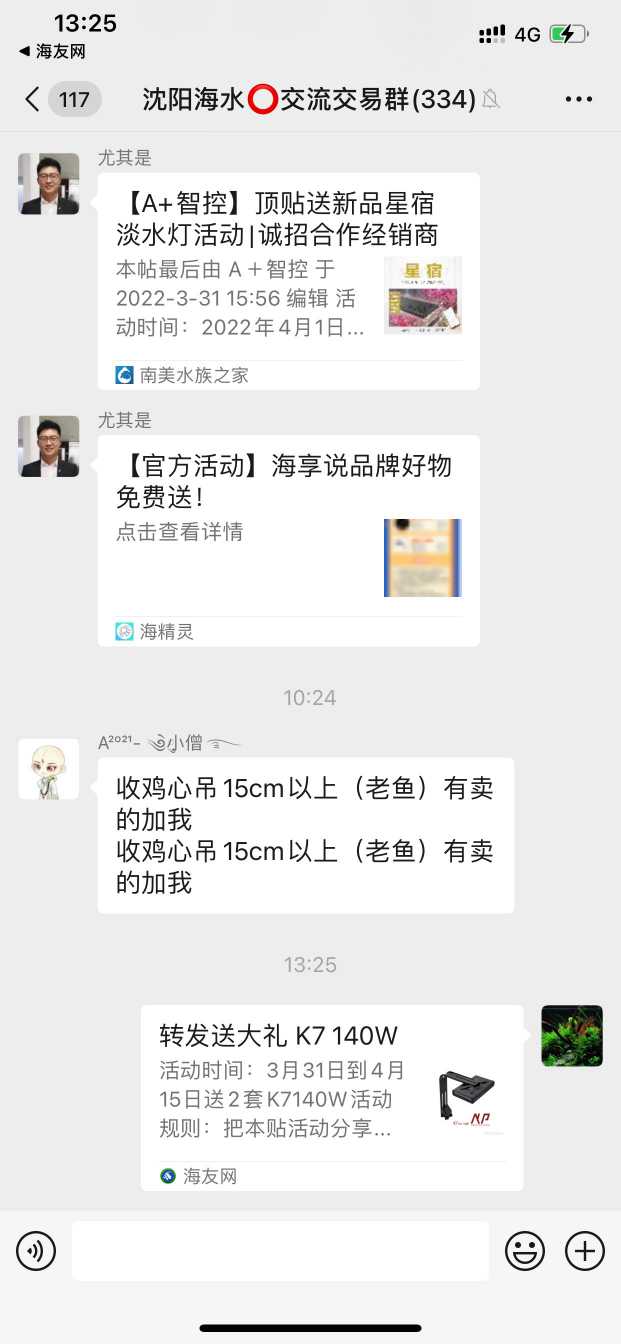The height and width of the screenshot is (1344, 621).
Task: Return to 海友网 app via breadcrumb
Action: 52,51
